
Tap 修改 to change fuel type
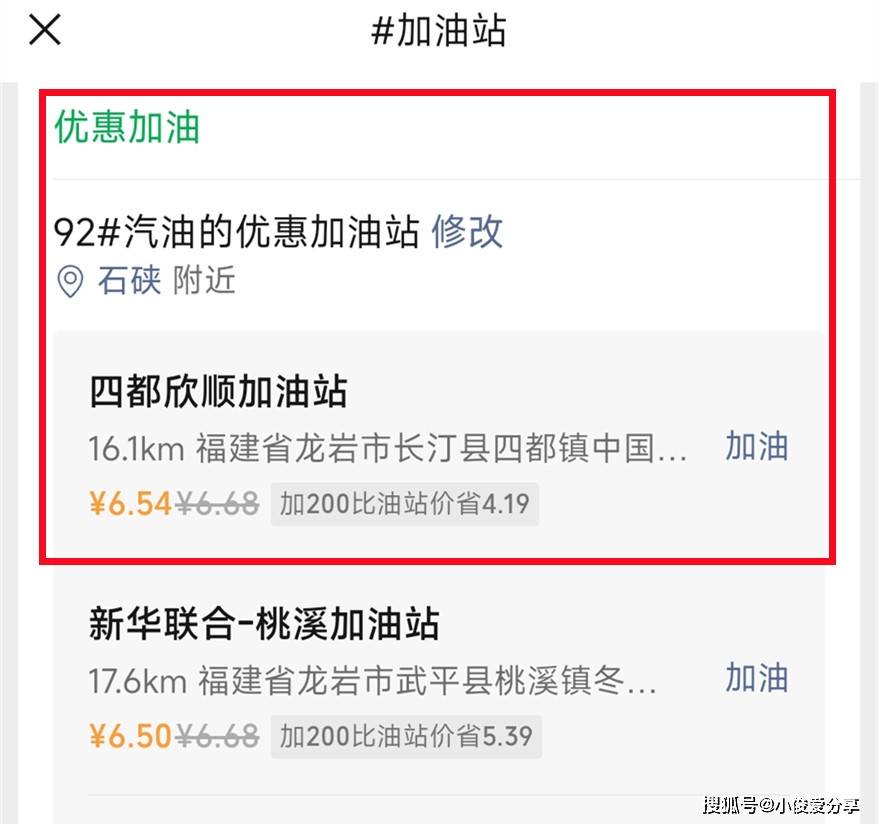[467, 232]
